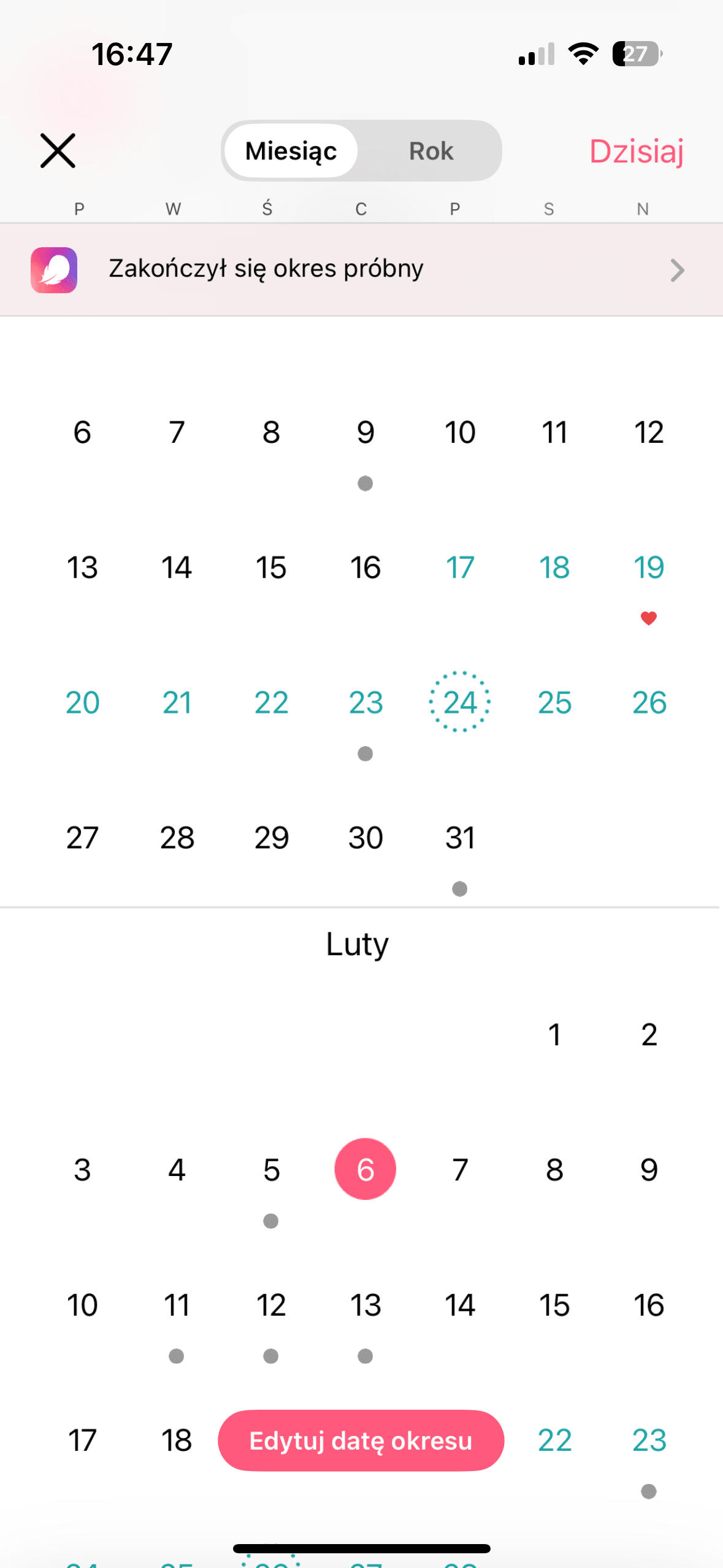Select highlighted February 6
Screen dimensions: 723x1568
point(365,1169)
